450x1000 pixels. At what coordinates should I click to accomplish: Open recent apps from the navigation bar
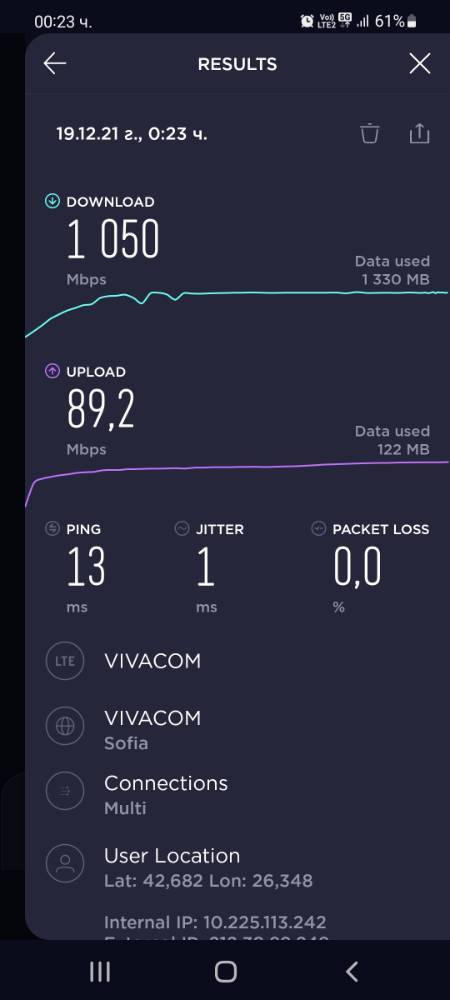[100, 971]
